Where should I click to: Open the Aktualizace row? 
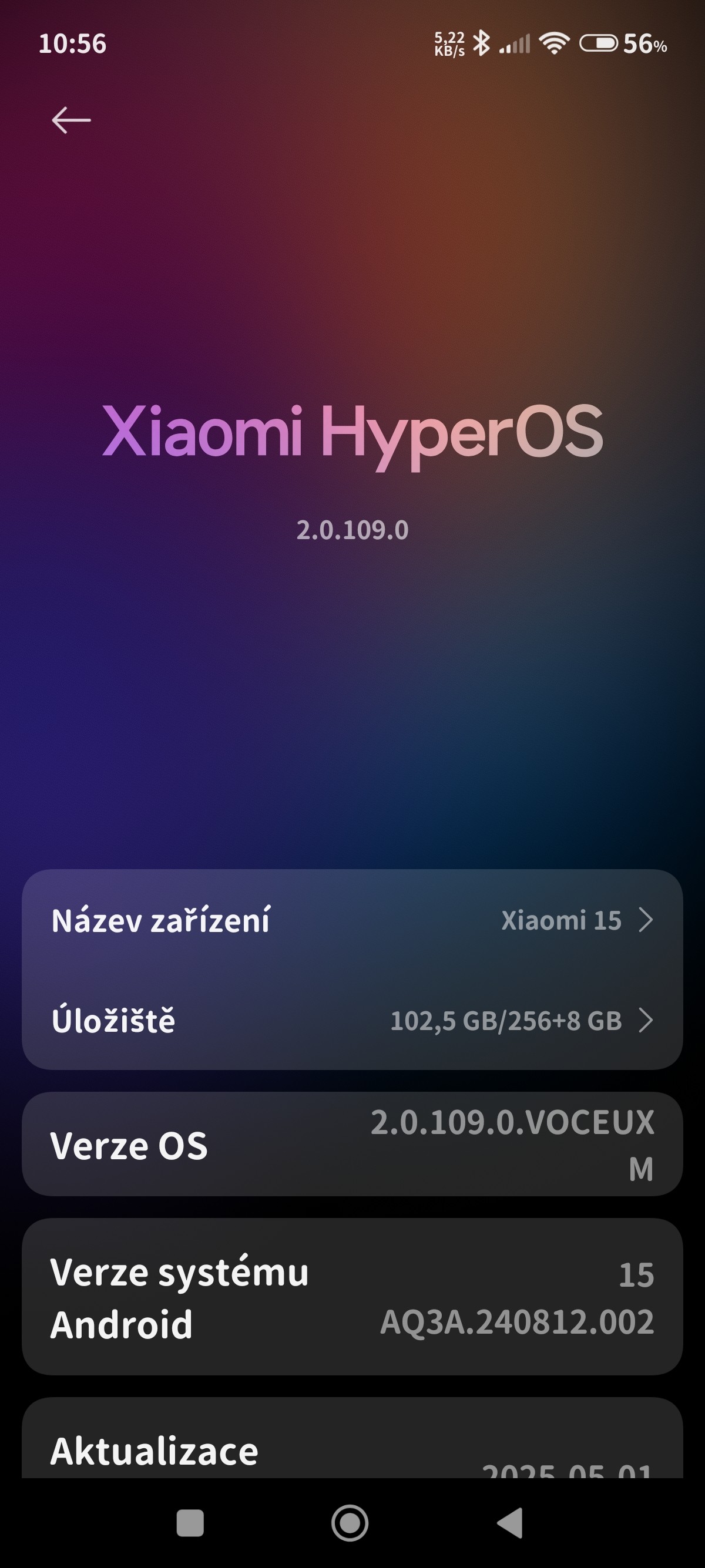tap(352, 1451)
